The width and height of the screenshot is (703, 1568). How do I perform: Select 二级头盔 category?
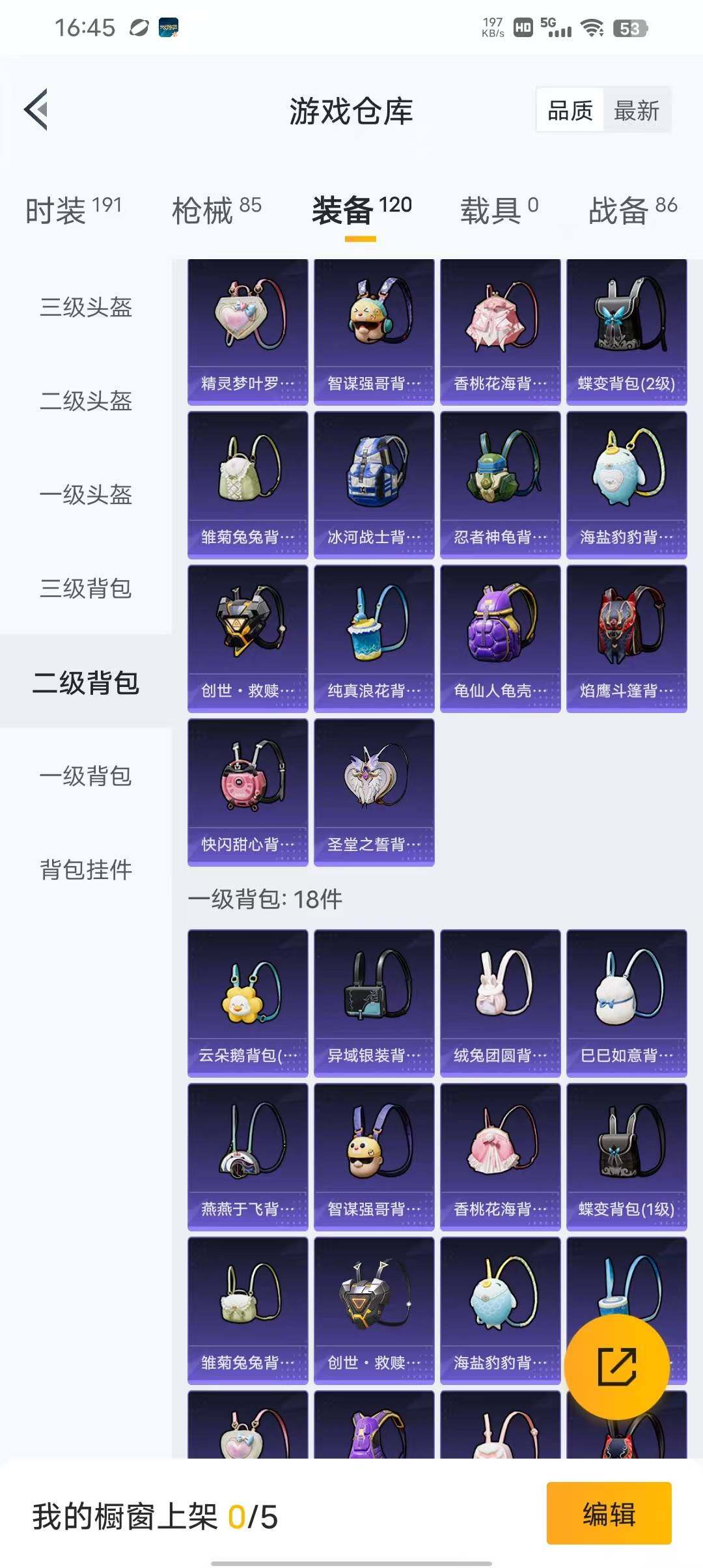pyautogui.click(x=86, y=401)
